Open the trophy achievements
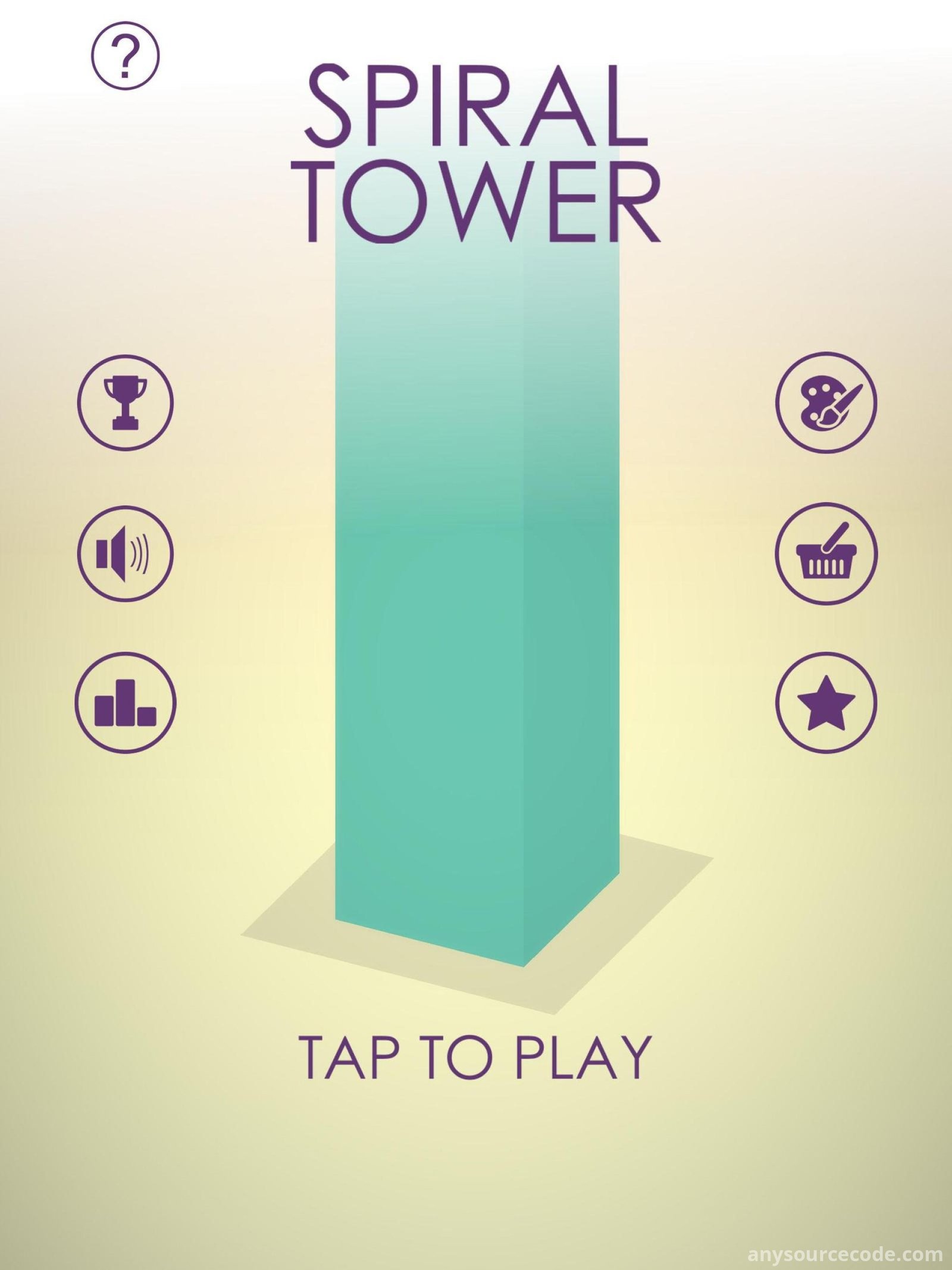 (126, 403)
